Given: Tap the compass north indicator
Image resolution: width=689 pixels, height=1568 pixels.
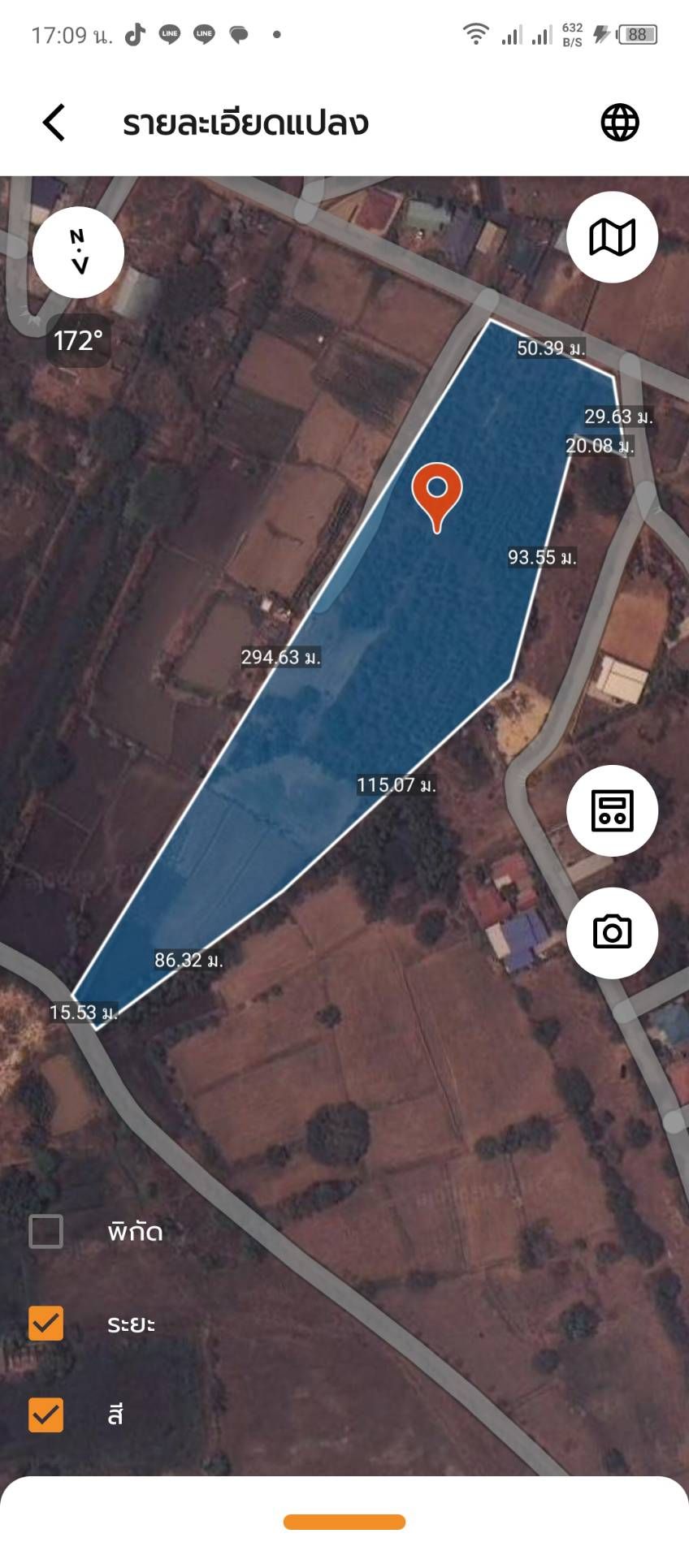Looking at the screenshot, I should coord(78,253).
